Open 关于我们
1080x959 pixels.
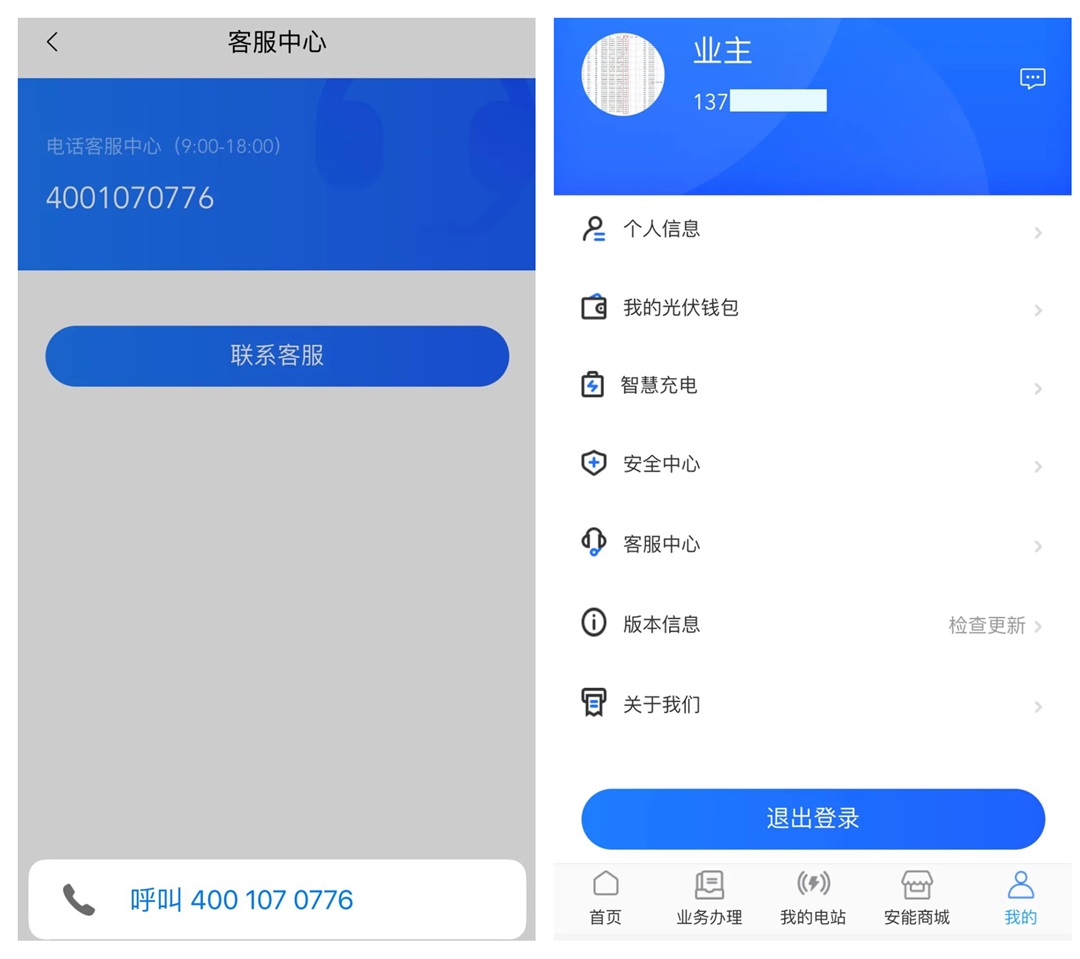coord(810,705)
